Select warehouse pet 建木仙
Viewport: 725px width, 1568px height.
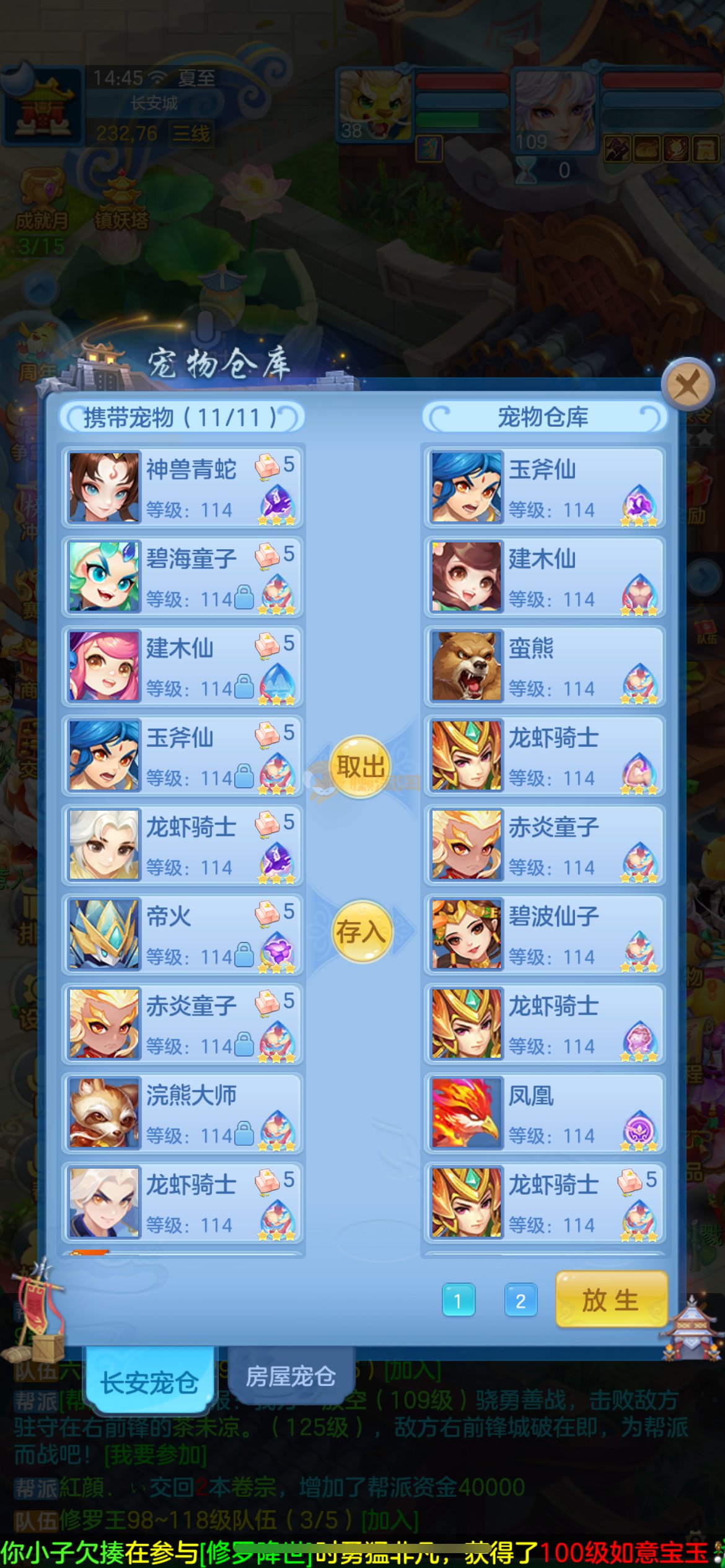(x=544, y=577)
